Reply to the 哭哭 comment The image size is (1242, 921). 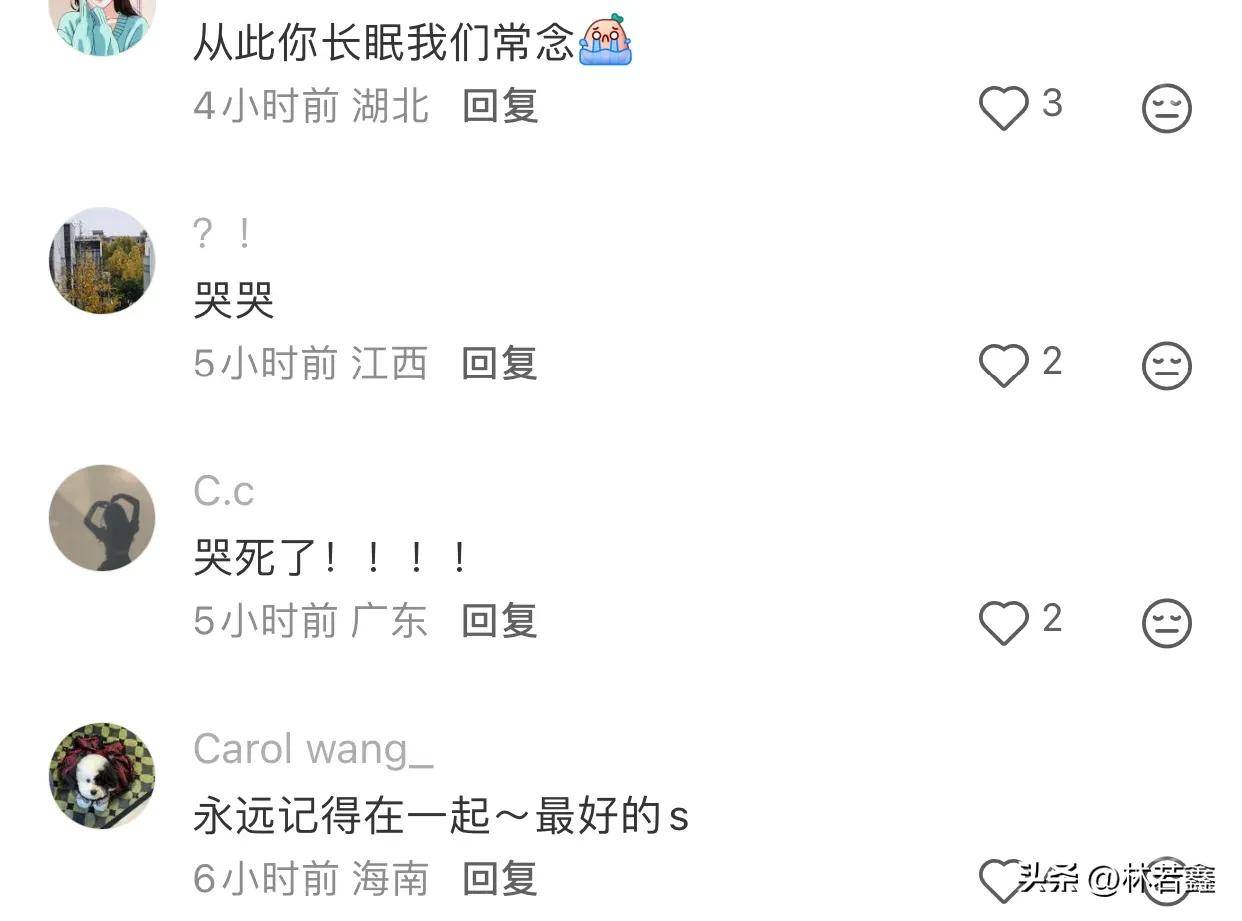pyautogui.click(x=500, y=364)
